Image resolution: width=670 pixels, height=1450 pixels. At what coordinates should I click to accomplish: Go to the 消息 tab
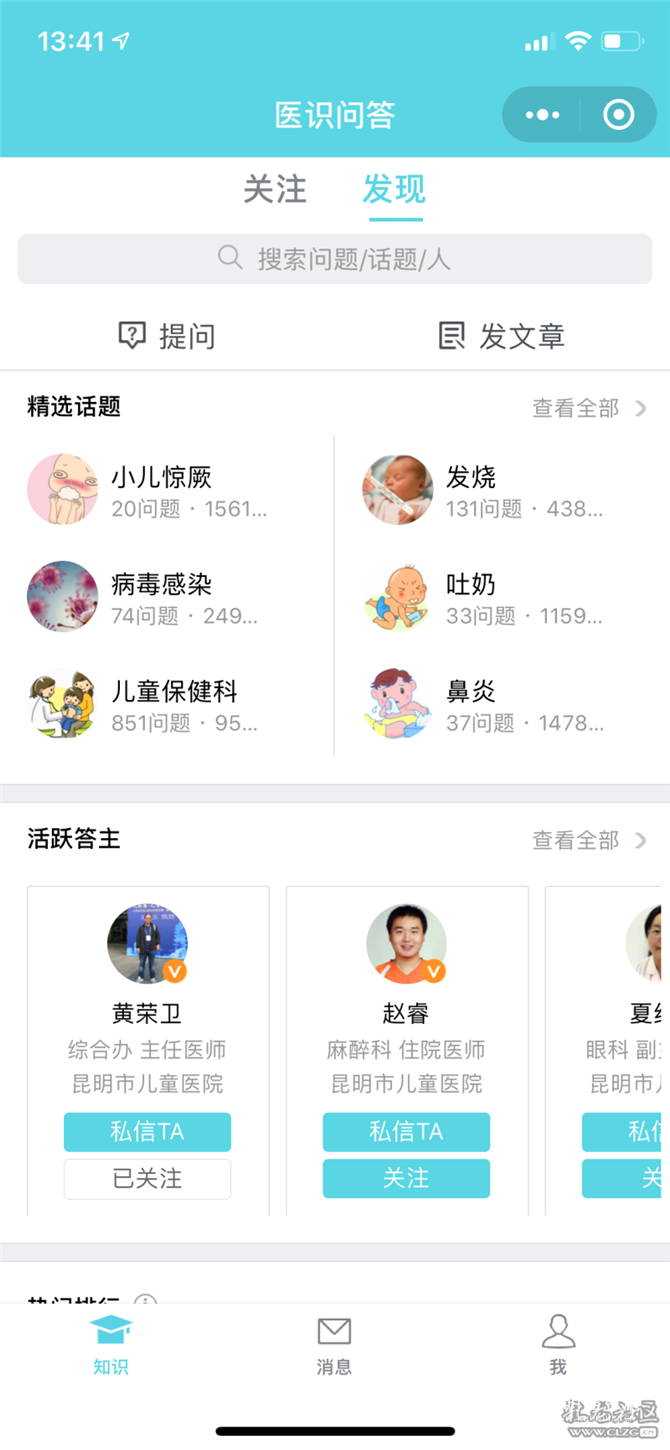point(334,1345)
